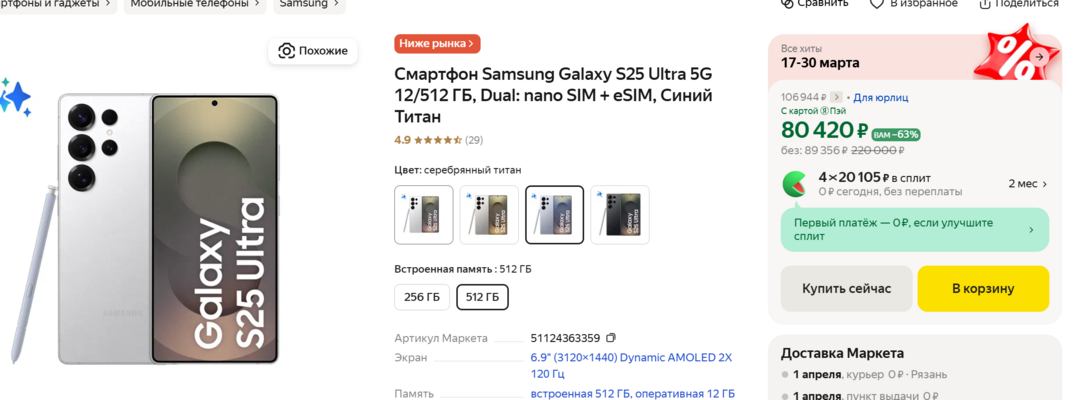The image size is (1090, 400).
Task: Copy the Артикул Маркета number
Action: (611, 338)
